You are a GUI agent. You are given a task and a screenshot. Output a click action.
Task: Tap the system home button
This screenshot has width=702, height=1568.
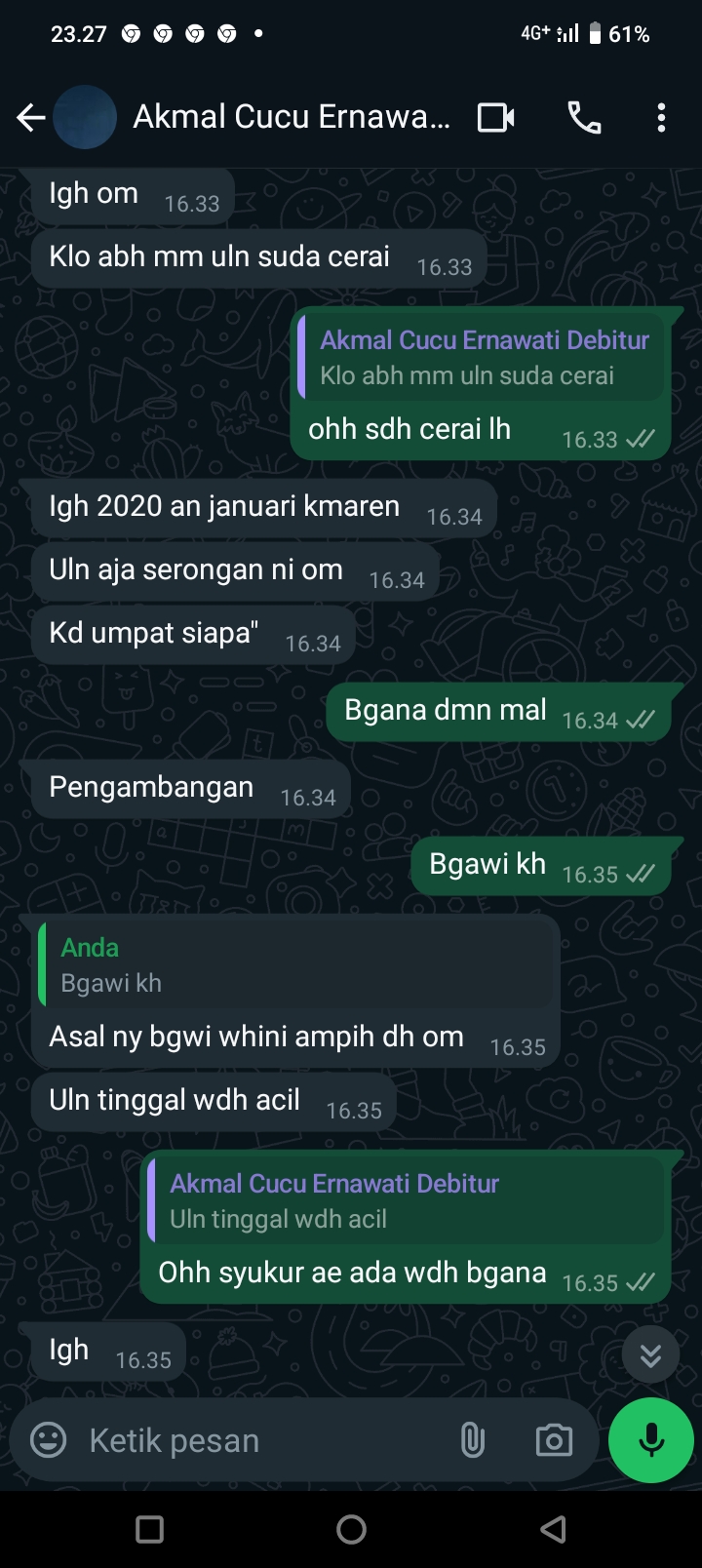[351, 1529]
